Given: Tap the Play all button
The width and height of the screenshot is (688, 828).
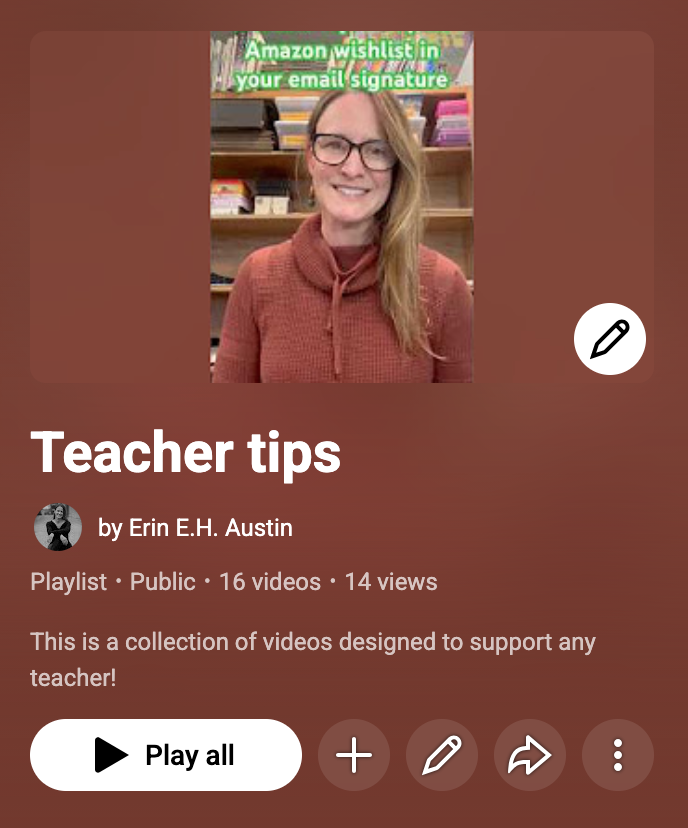Looking at the screenshot, I should [x=166, y=755].
